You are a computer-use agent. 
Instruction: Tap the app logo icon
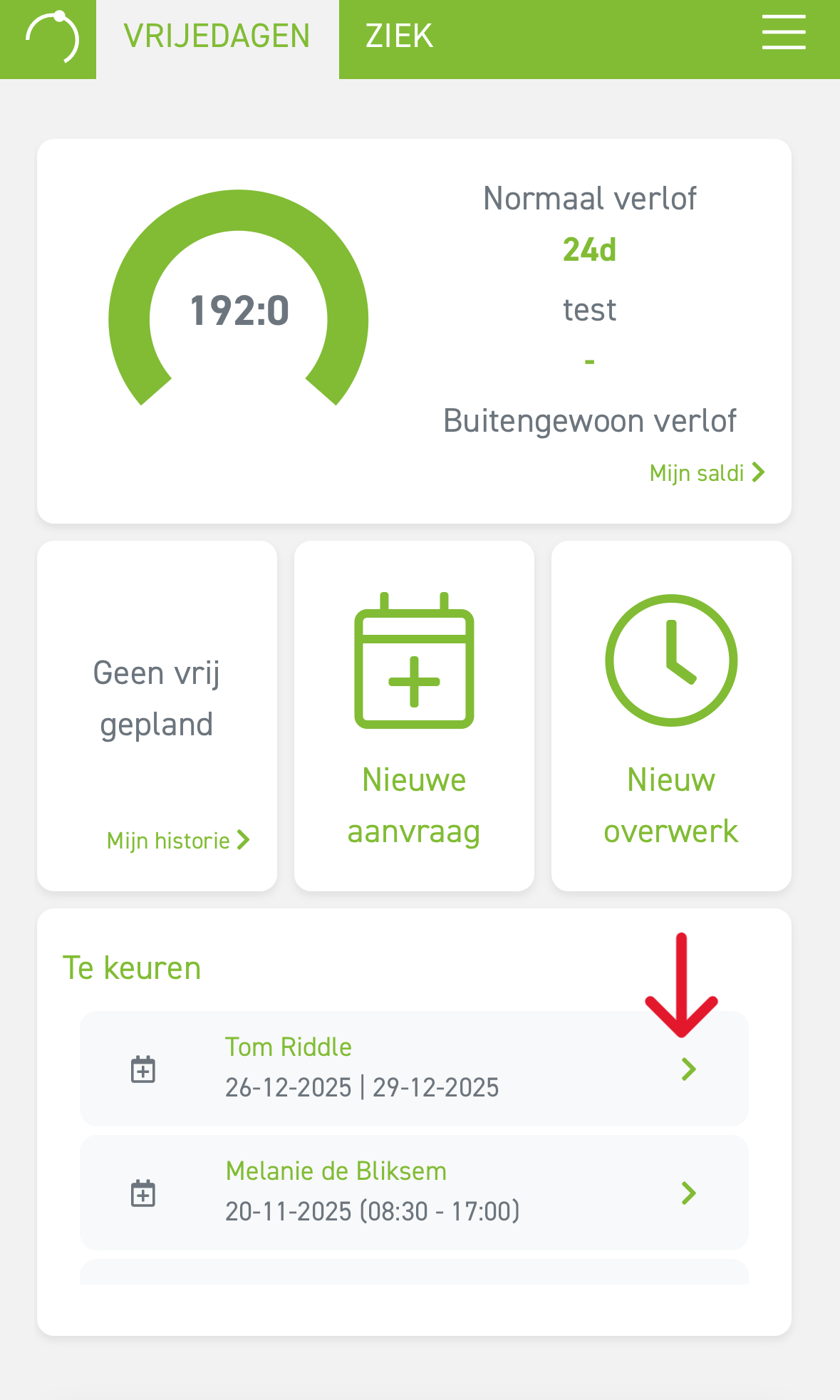51,37
